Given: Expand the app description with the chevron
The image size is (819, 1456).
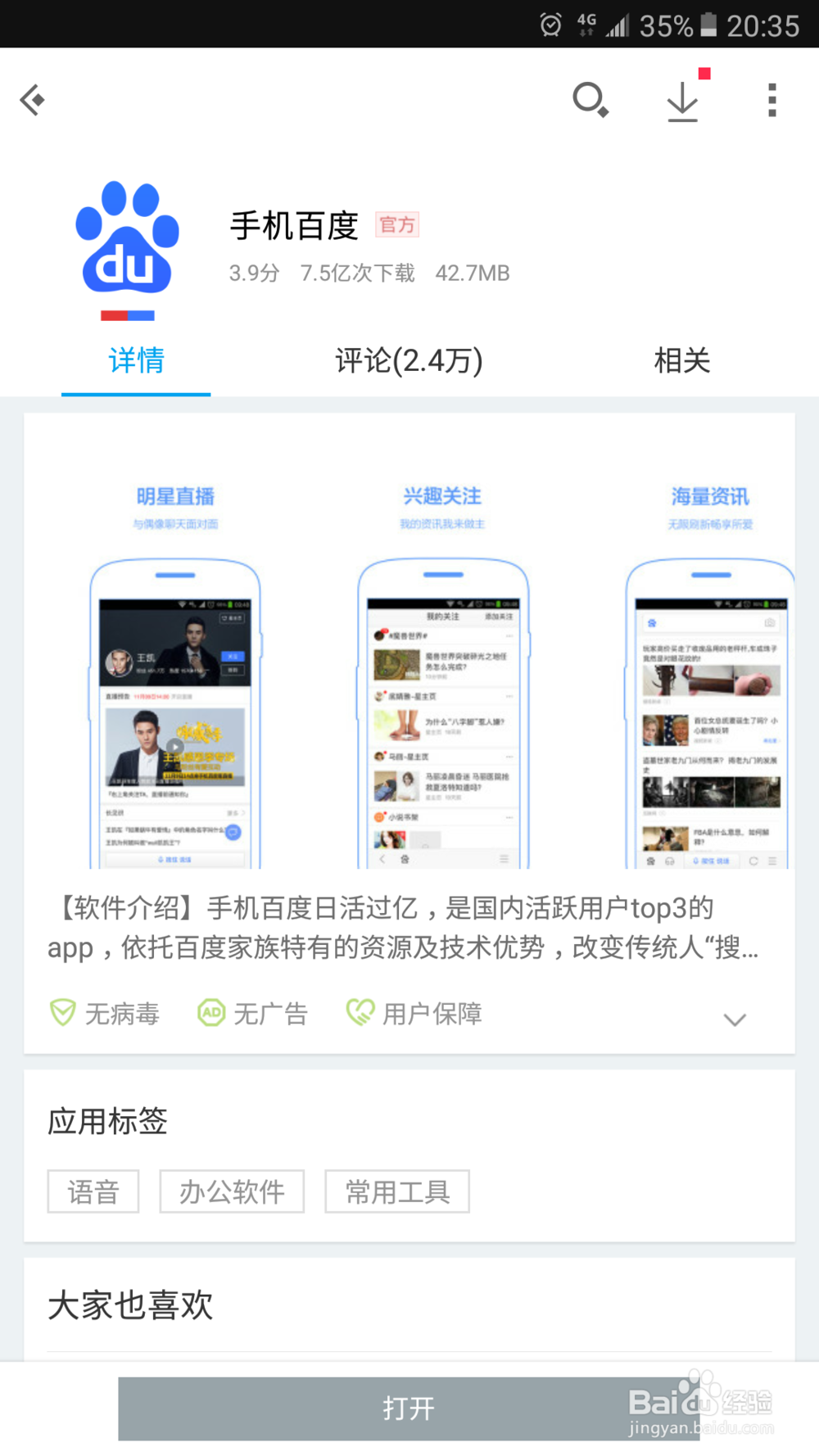Looking at the screenshot, I should point(735,1019).
